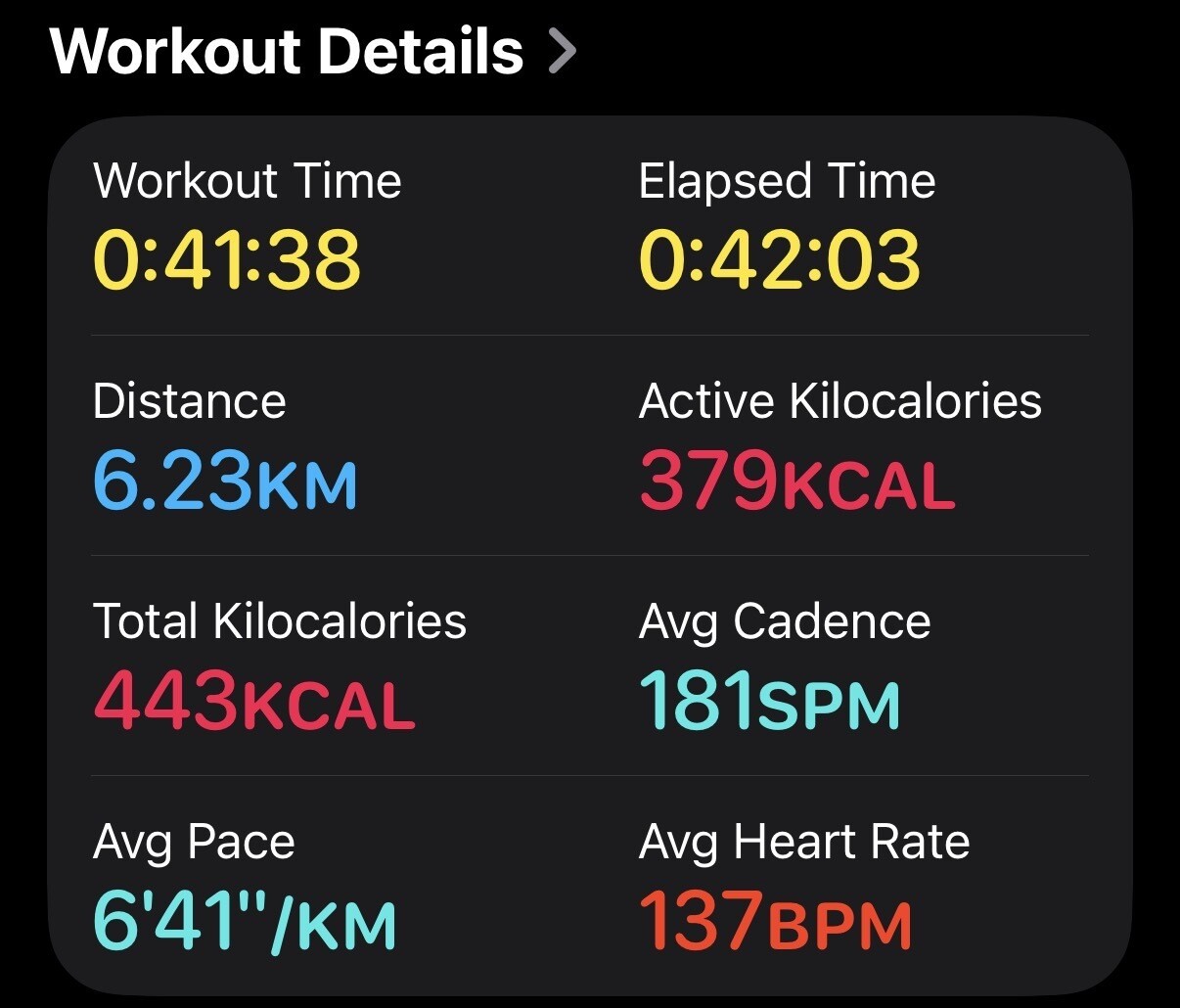The height and width of the screenshot is (1008, 1180).
Task: Open Workout Details via the header chevron
Action: 563,51
